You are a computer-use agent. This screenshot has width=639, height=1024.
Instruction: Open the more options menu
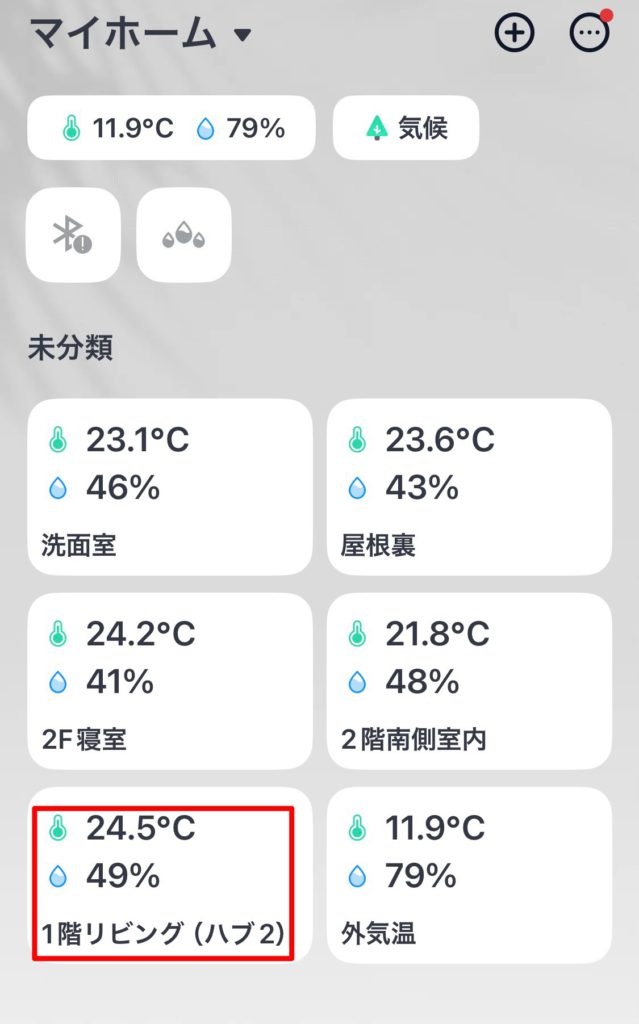click(589, 33)
